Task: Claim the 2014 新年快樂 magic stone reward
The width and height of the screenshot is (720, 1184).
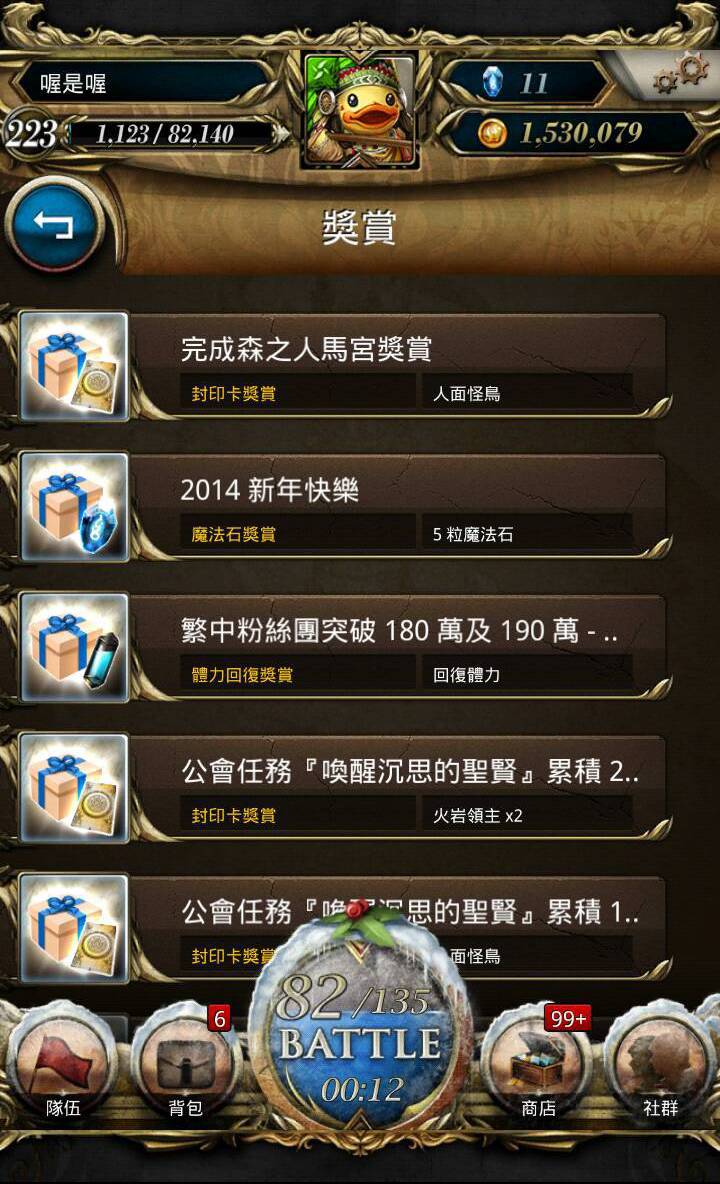Action: (x=344, y=507)
